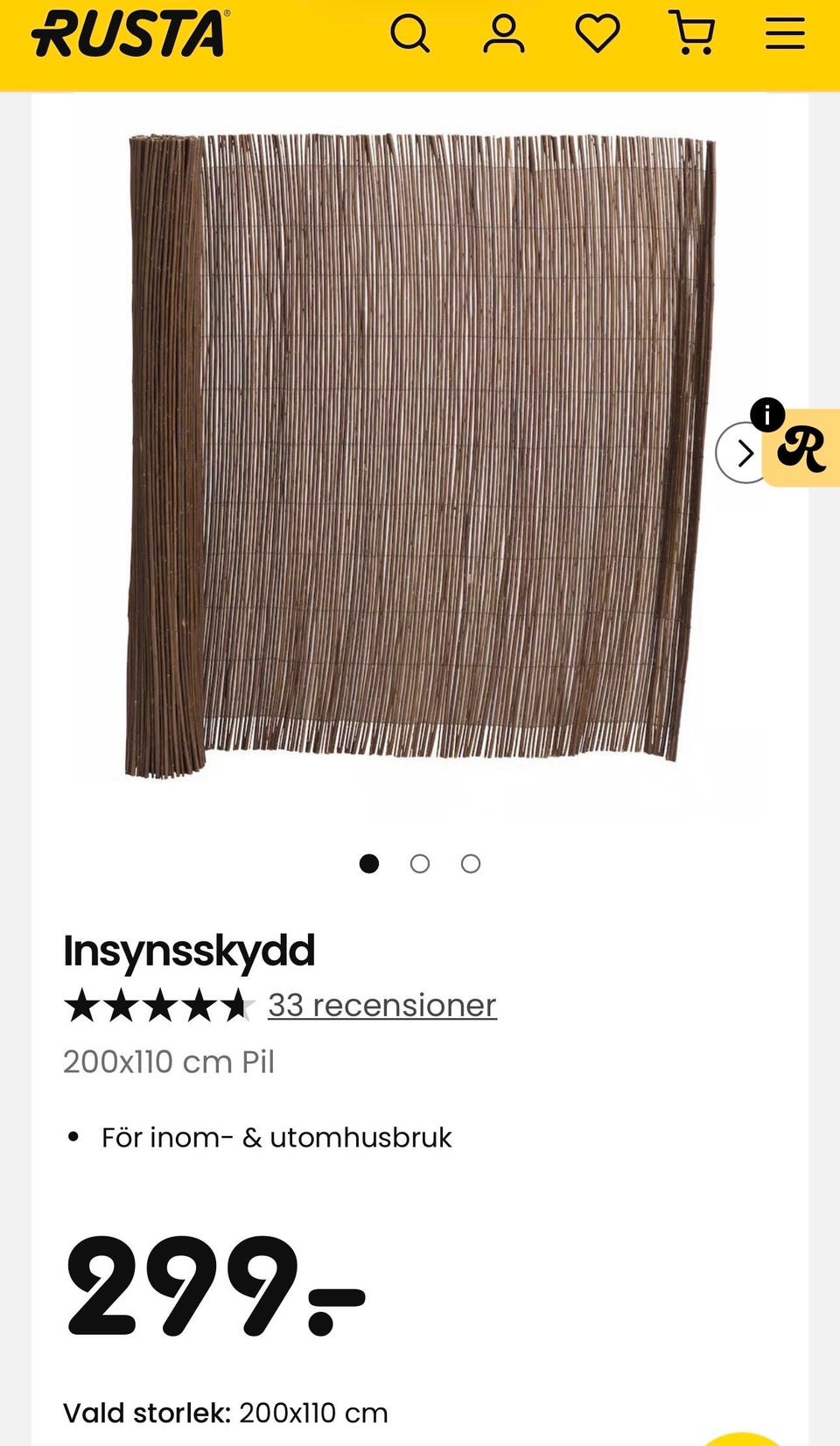
Task: Open the account profile icon
Action: (x=504, y=34)
